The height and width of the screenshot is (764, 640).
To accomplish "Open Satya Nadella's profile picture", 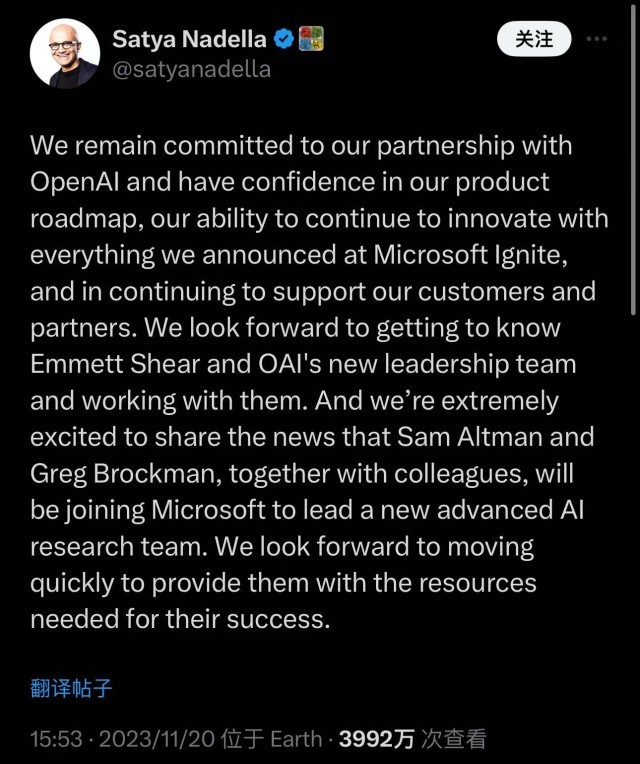I will [65, 53].
